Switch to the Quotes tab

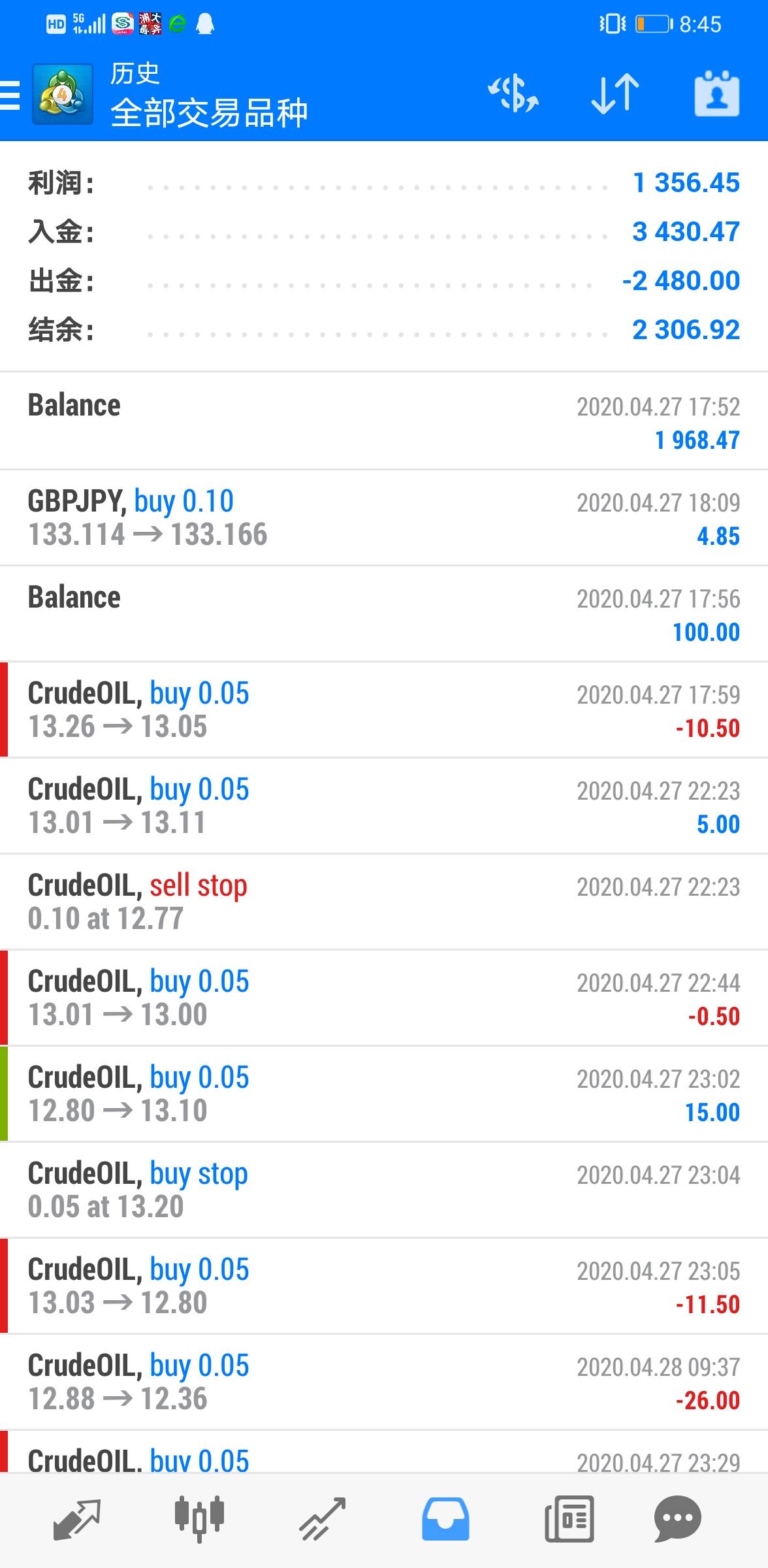[76, 1518]
